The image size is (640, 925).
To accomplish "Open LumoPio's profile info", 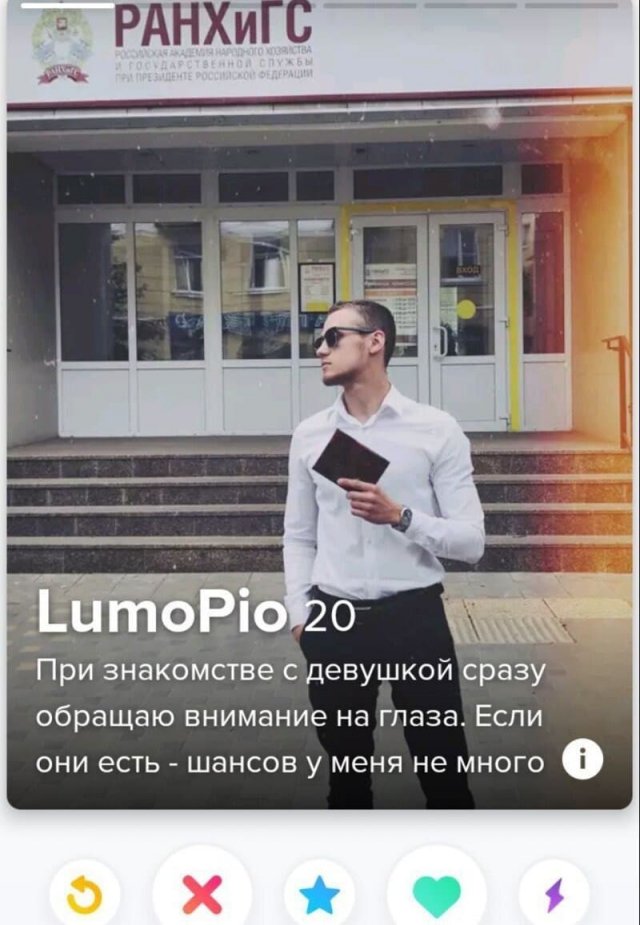I will tap(582, 762).
